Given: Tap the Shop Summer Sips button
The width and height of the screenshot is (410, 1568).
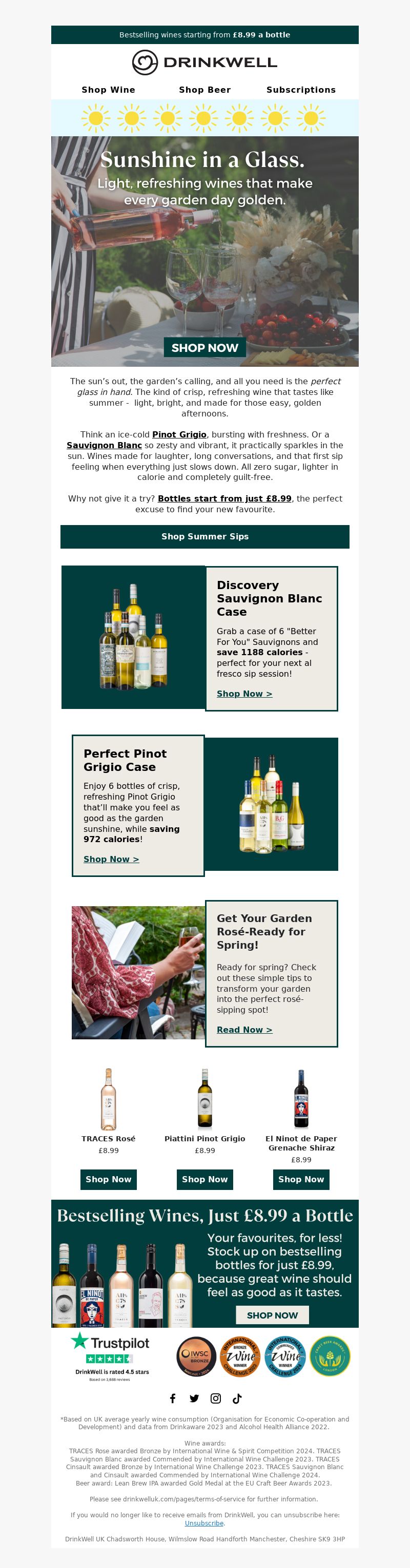Looking at the screenshot, I should click(x=204, y=536).
